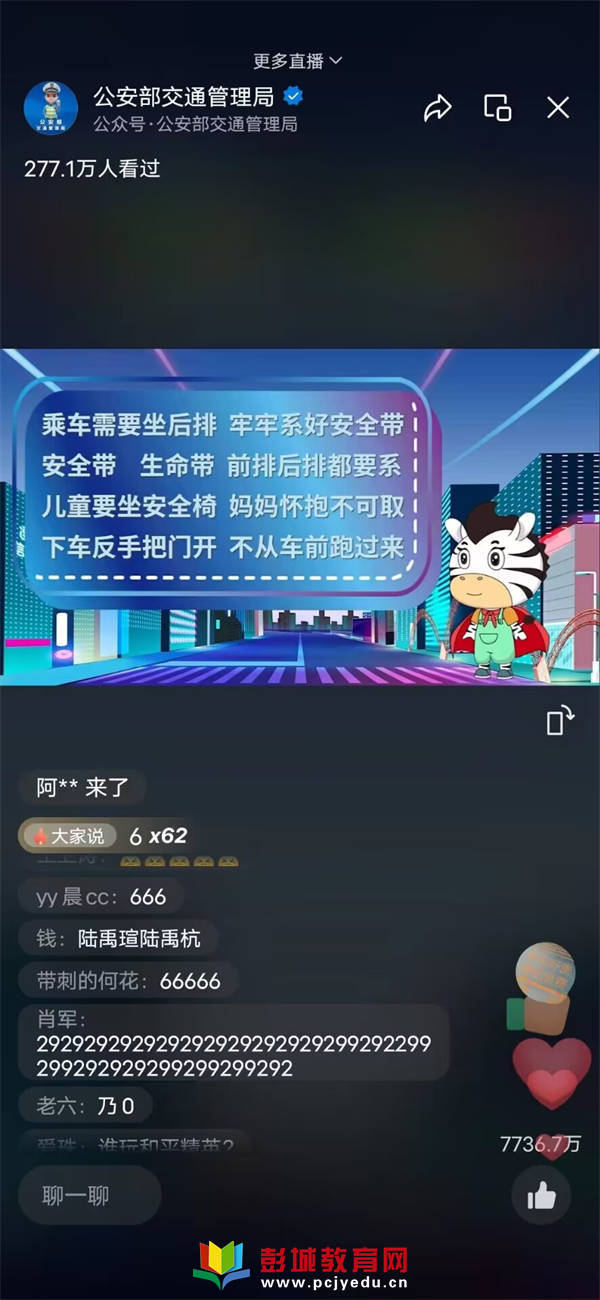
Task: Switch to floating window mode
Action: click(497, 108)
